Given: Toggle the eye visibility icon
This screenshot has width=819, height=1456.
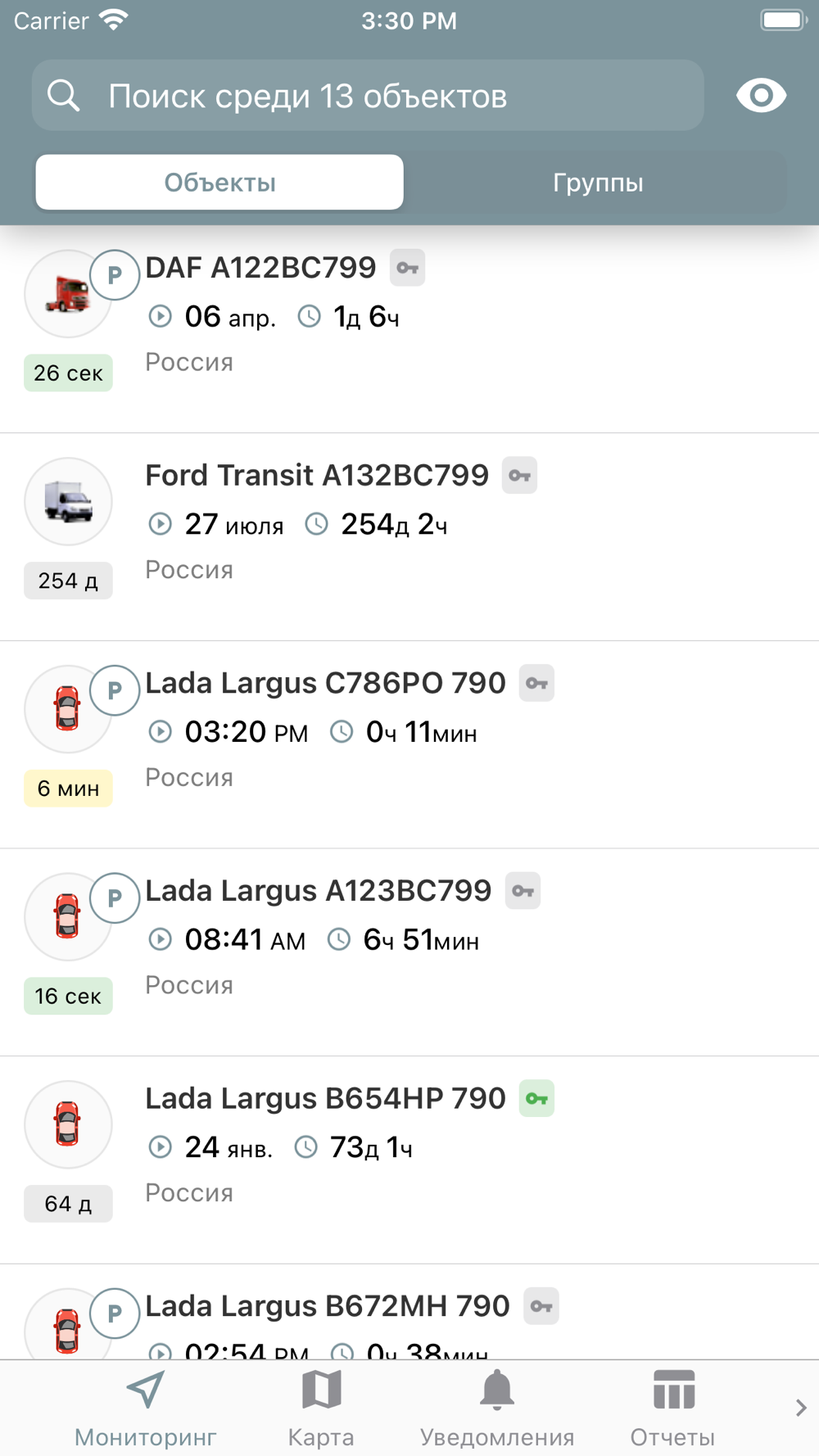Looking at the screenshot, I should (x=761, y=96).
